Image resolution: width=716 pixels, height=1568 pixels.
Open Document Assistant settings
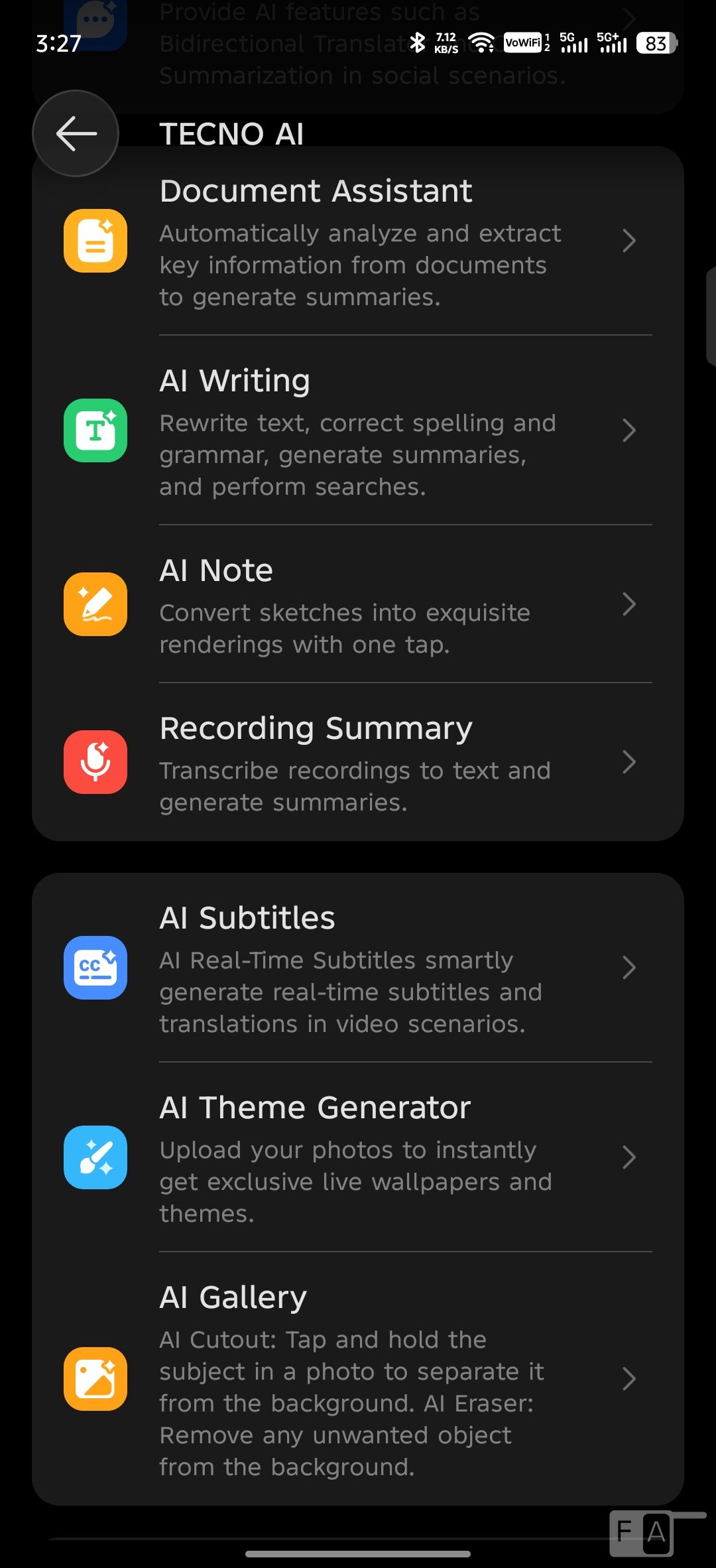click(358, 241)
